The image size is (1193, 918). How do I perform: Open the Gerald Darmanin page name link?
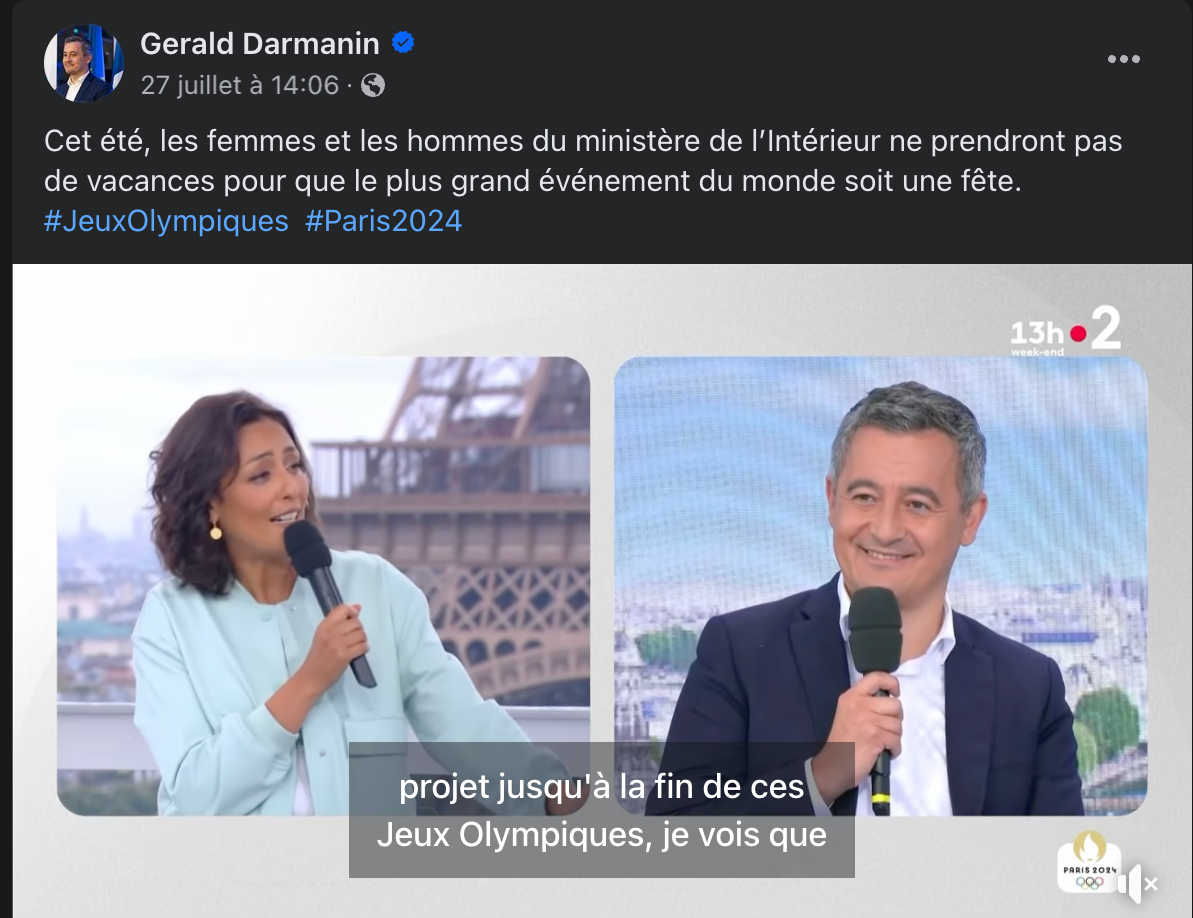[259, 44]
